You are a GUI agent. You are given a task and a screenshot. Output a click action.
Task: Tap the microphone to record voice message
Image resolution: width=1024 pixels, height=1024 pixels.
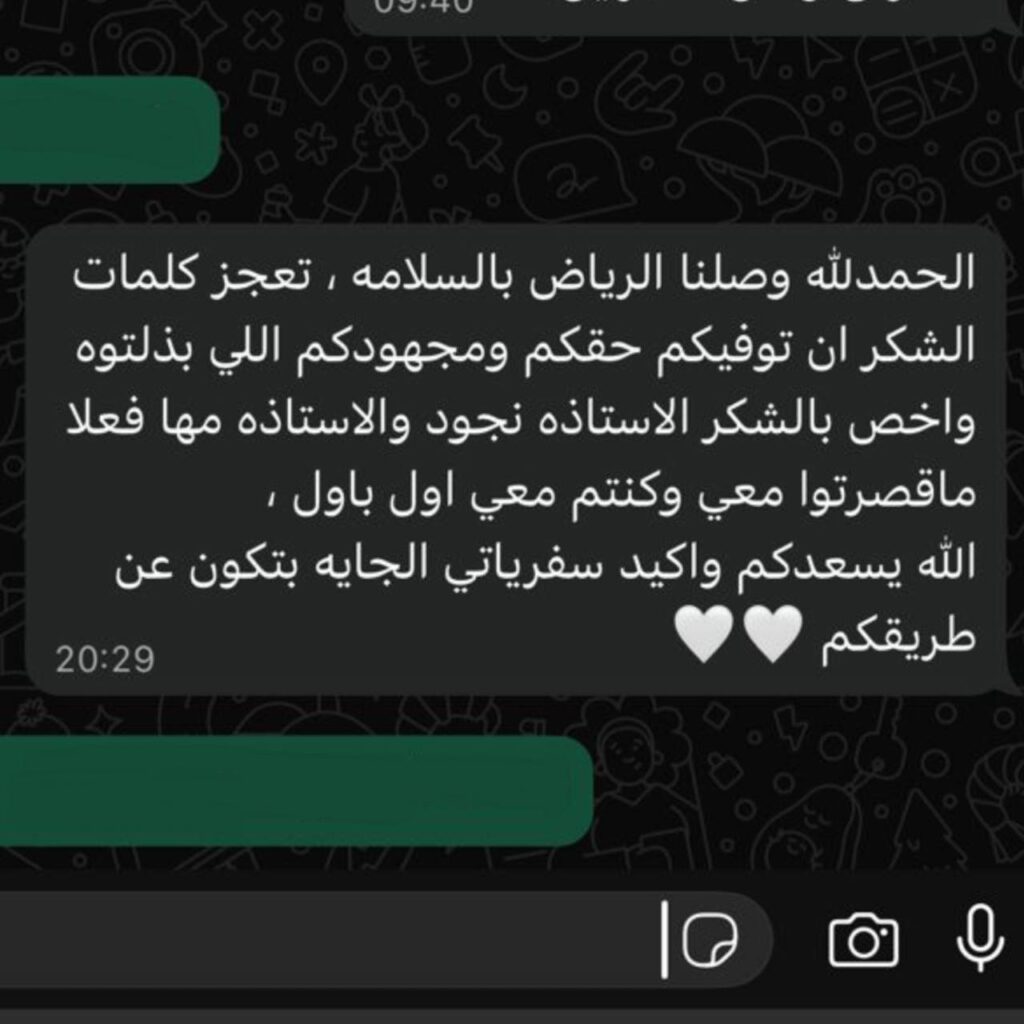(x=979, y=938)
